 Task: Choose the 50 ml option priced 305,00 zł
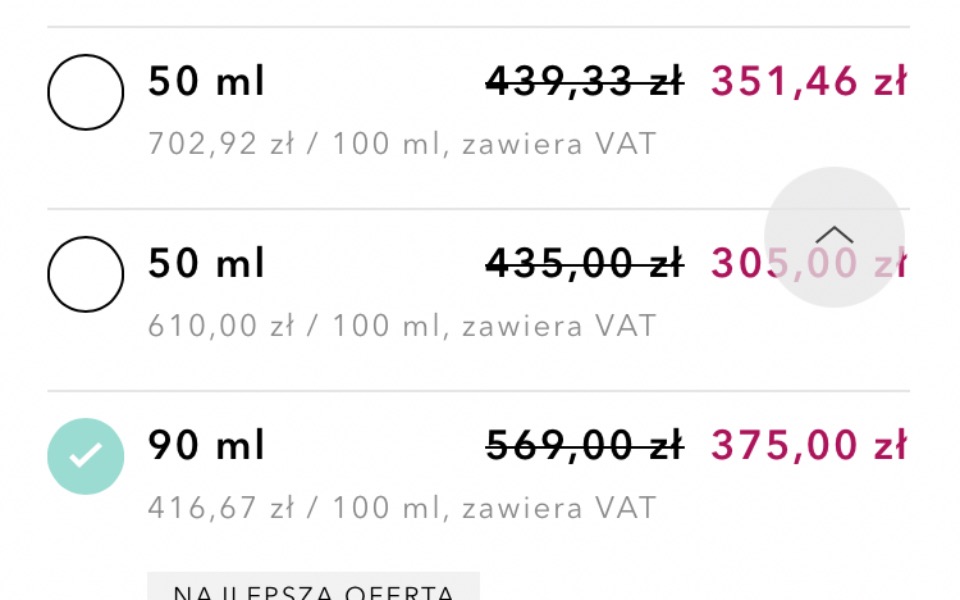tap(86, 274)
